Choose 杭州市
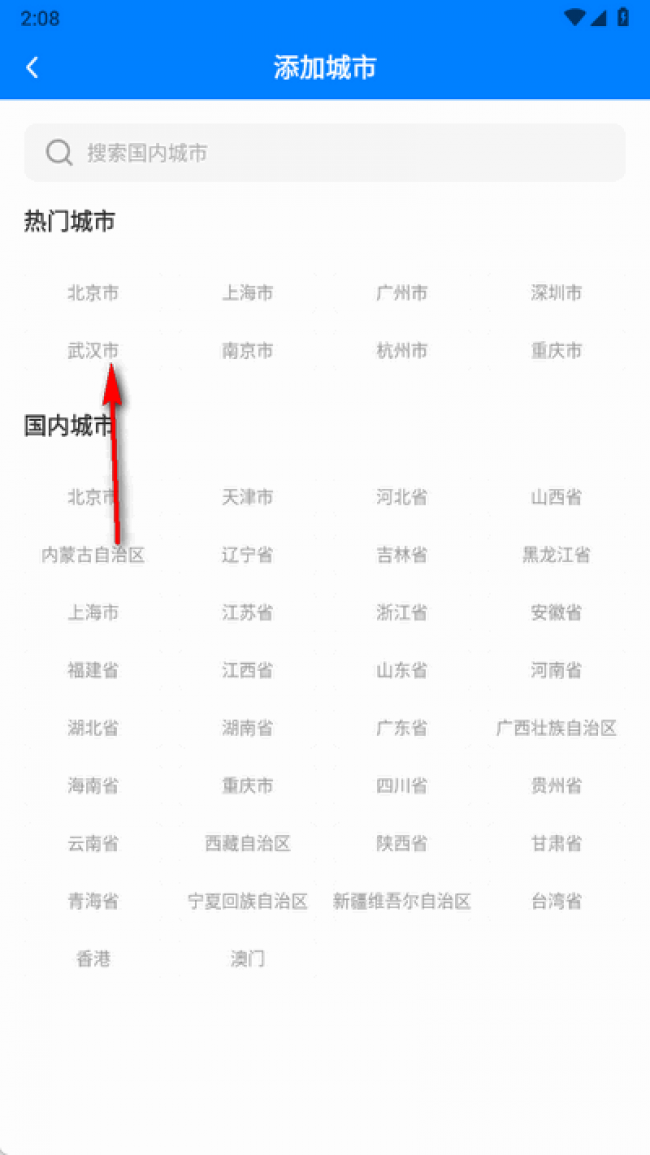Screen dimensions: 650x1155 402,351
